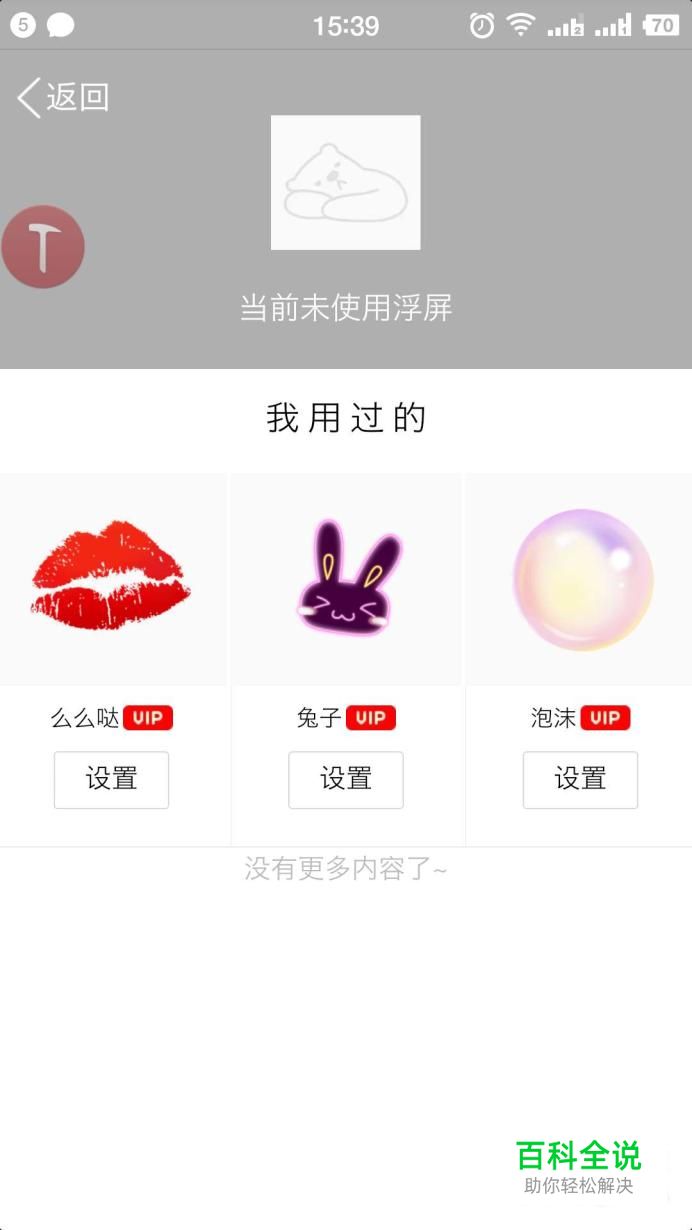Tap the floating red T button
Image resolution: width=692 pixels, height=1230 pixels.
pos(43,247)
